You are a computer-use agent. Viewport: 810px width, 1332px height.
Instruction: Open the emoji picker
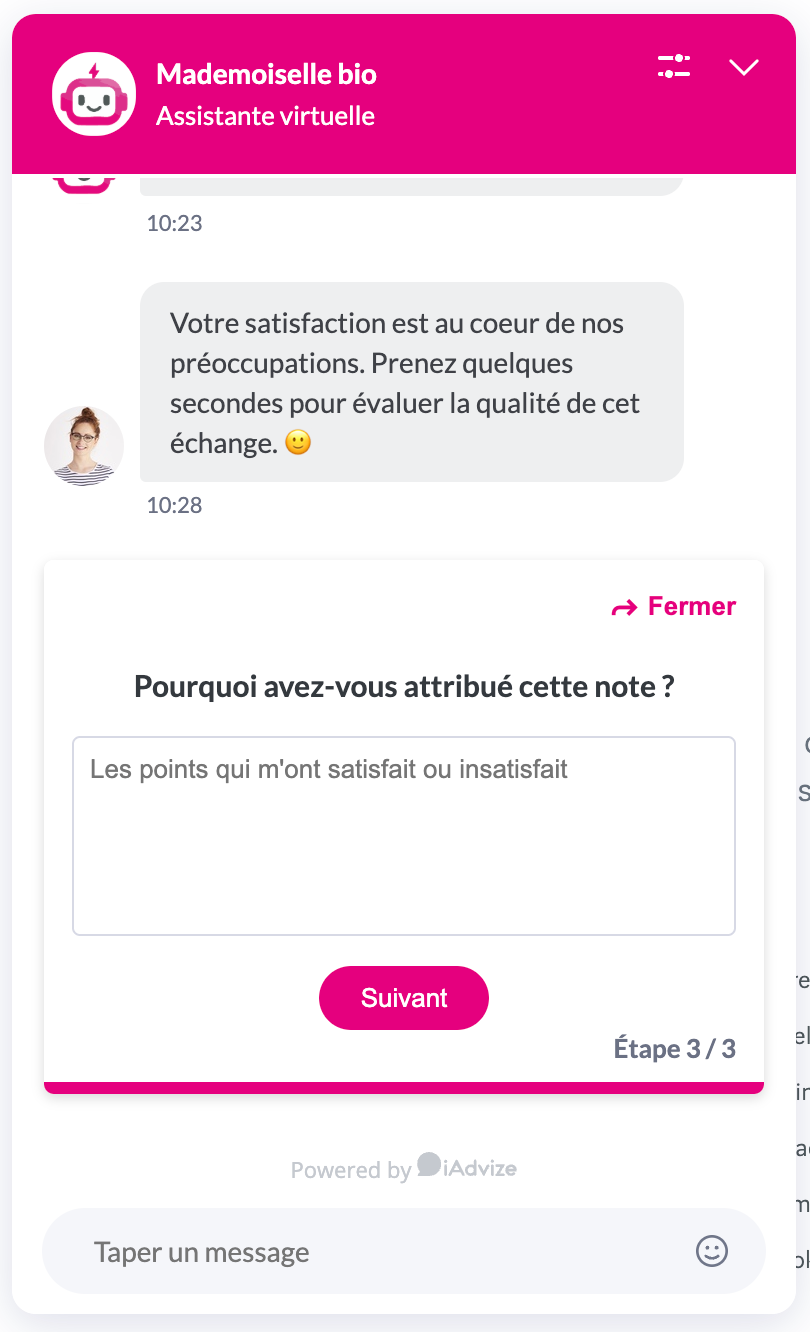[x=712, y=1251]
